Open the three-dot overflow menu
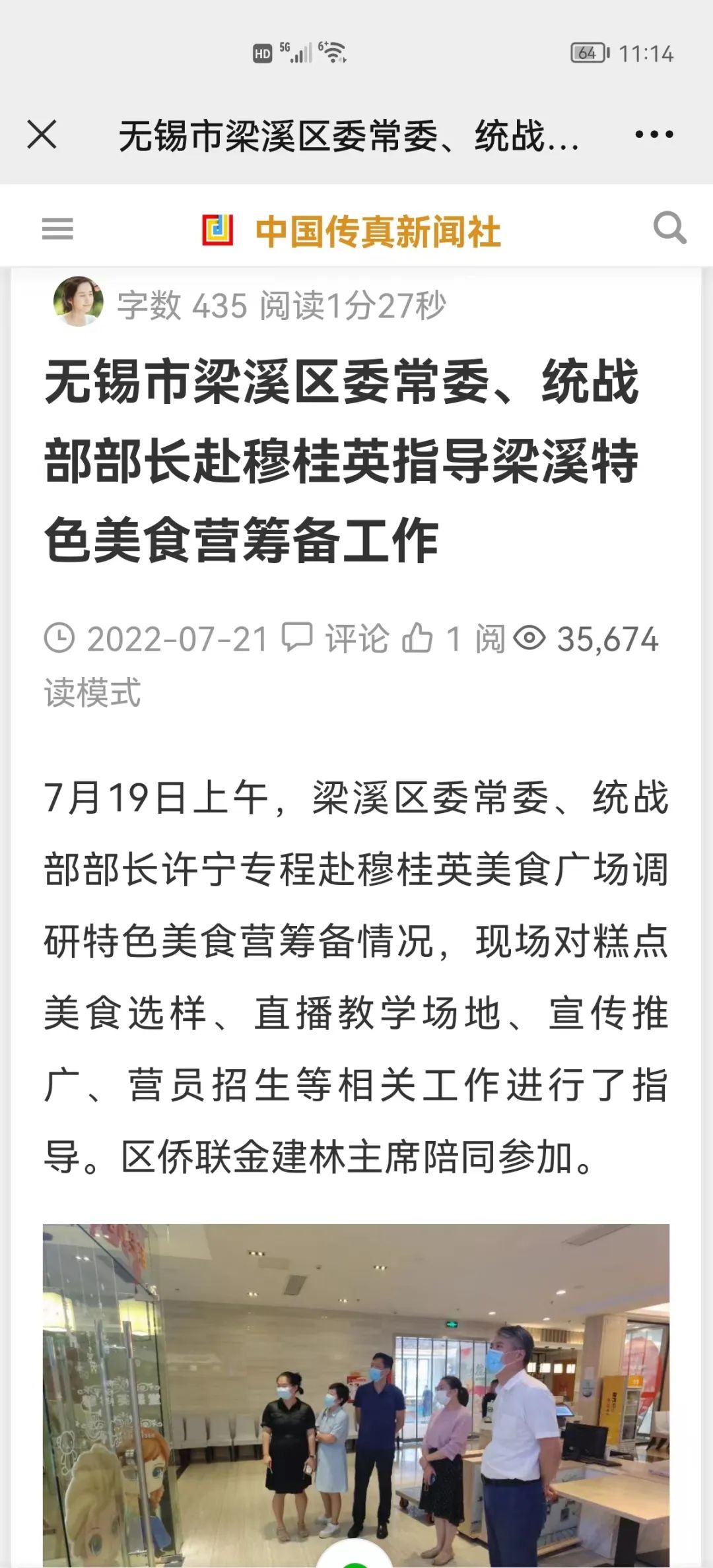The width and height of the screenshot is (713, 1568). [x=654, y=135]
